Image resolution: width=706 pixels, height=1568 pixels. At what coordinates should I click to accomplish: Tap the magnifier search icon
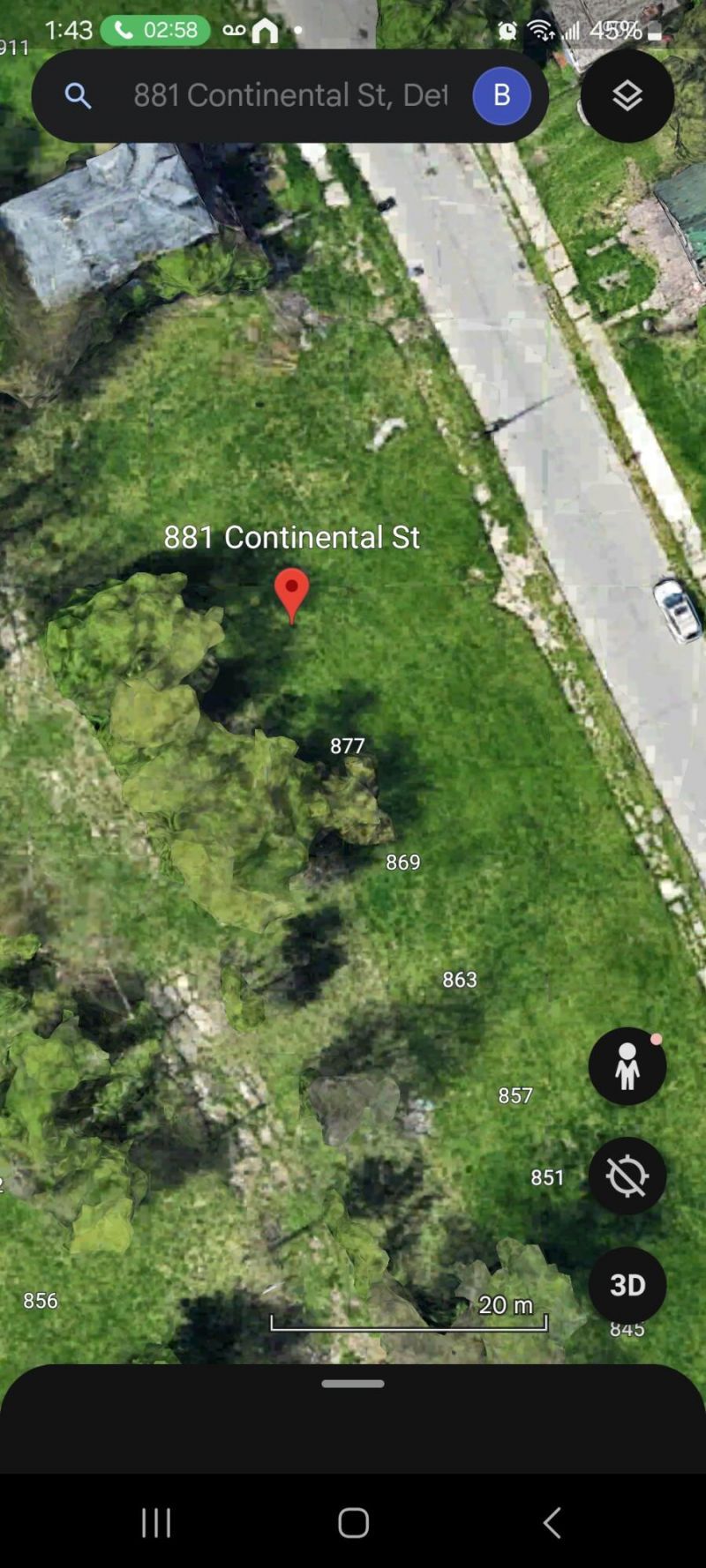coord(78,96)
